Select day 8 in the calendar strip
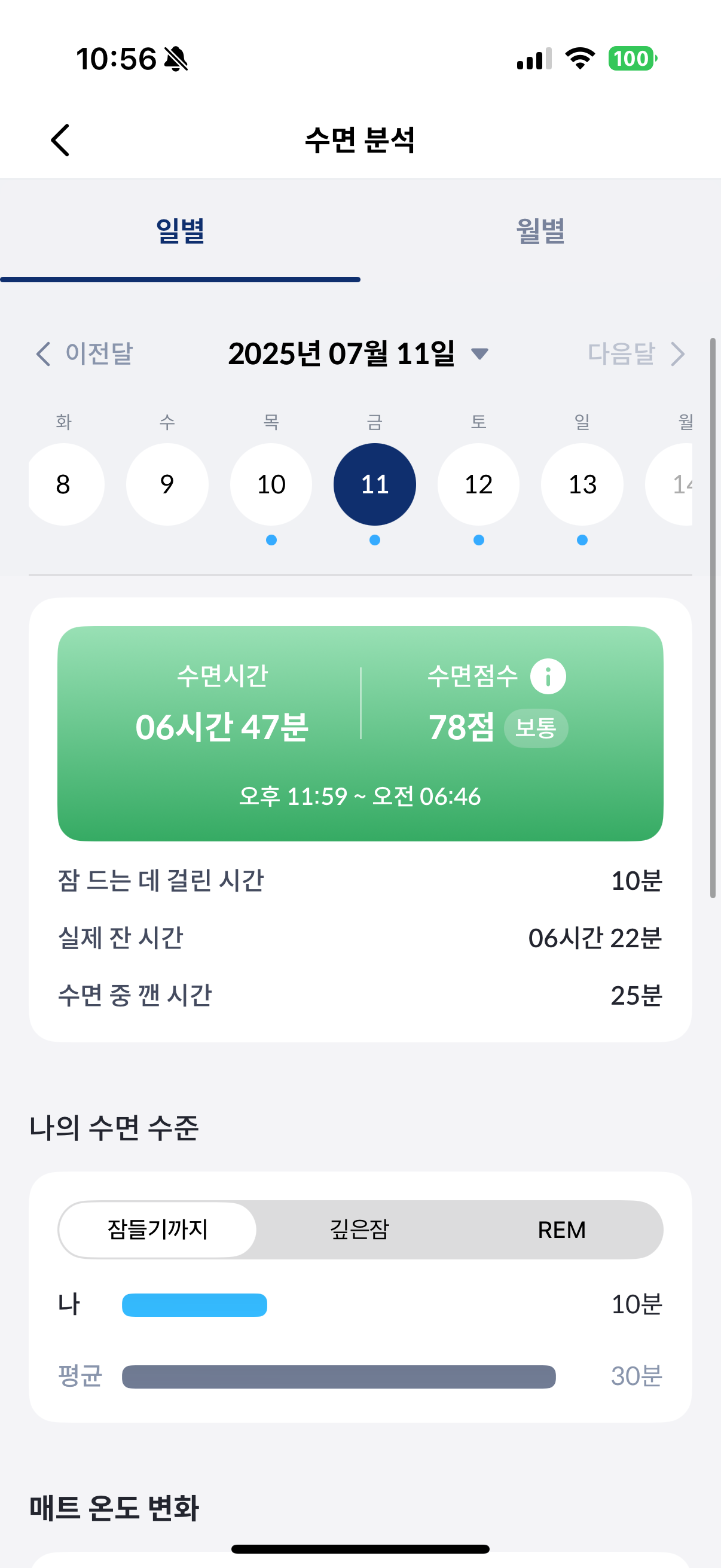Viewport: 721px width, 1568px height. (63, 484)
